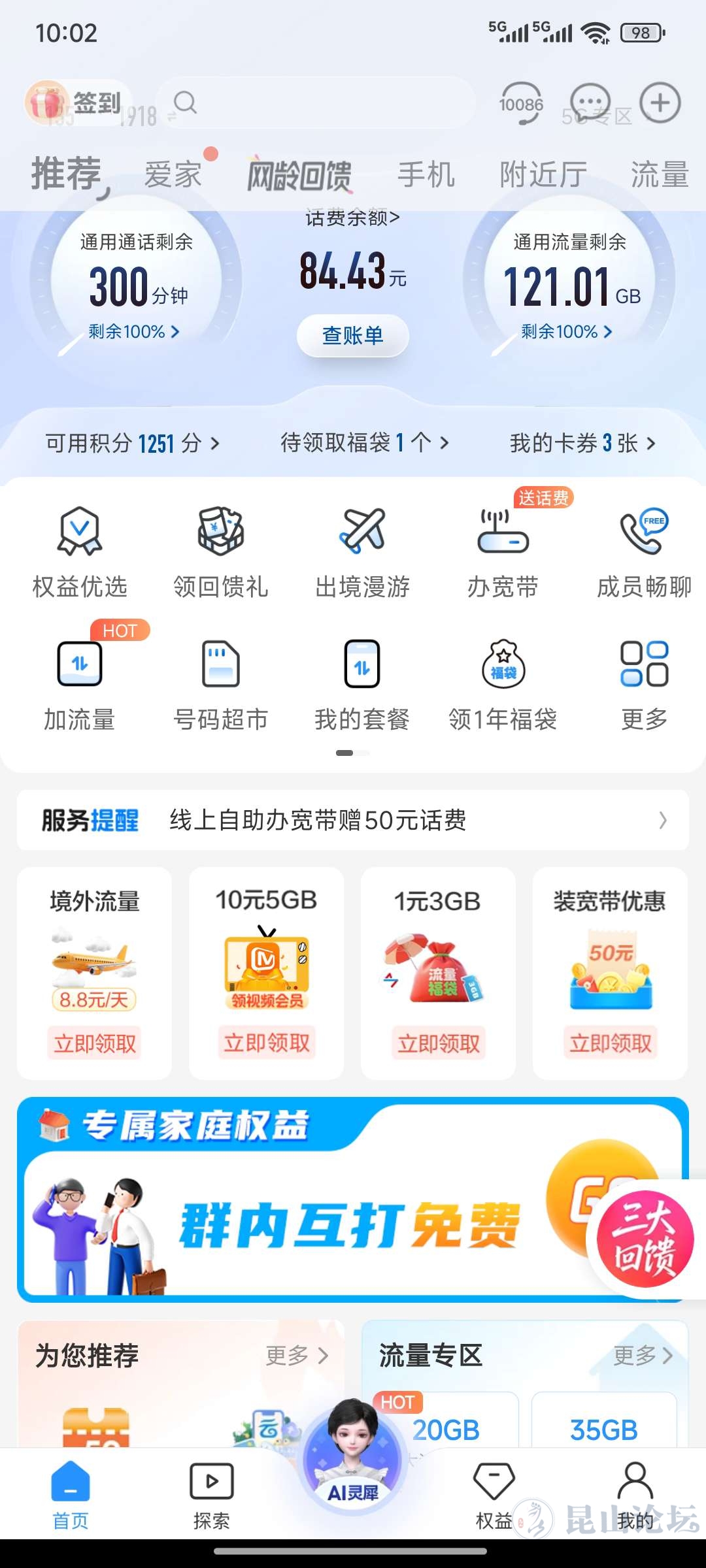Tap the 查账单 button
This screenshot has width=706, height=1568.
352,336
